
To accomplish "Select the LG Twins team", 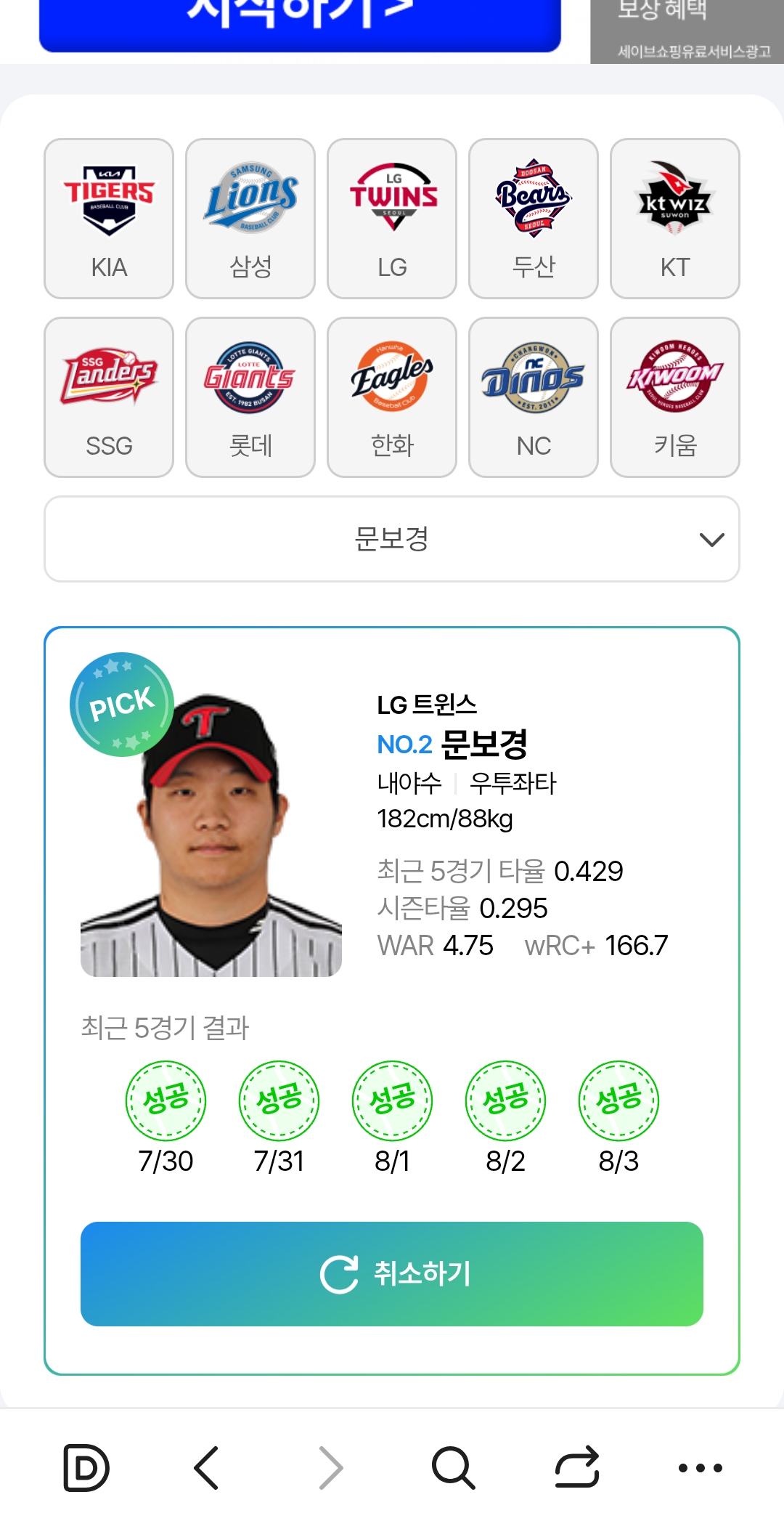I will pyautogui.click(x=392, y=218).
